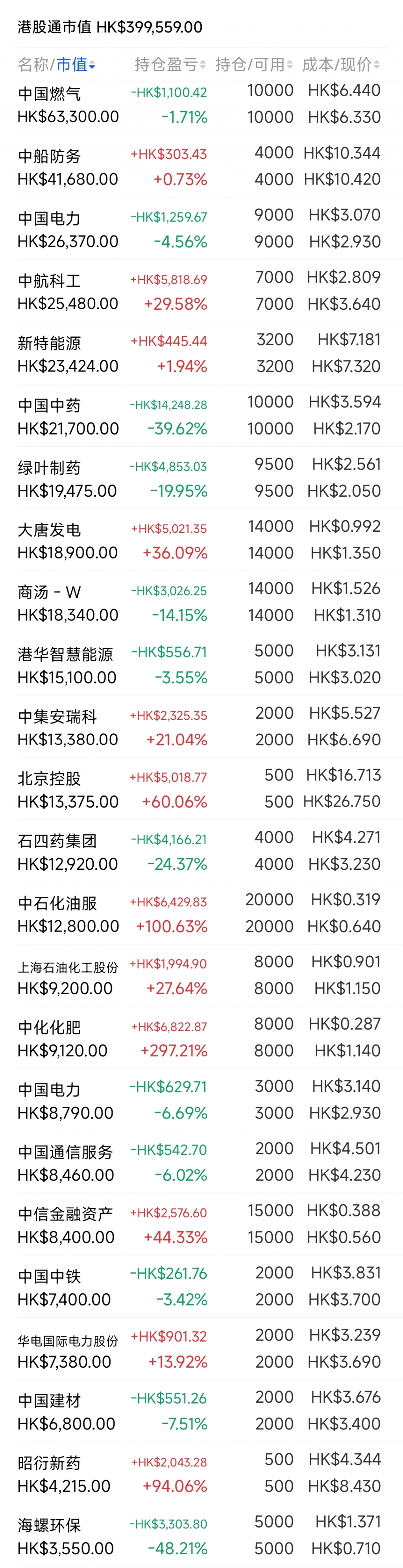
Task: View the 中石化油服 holding
Action: coord(201,913)
